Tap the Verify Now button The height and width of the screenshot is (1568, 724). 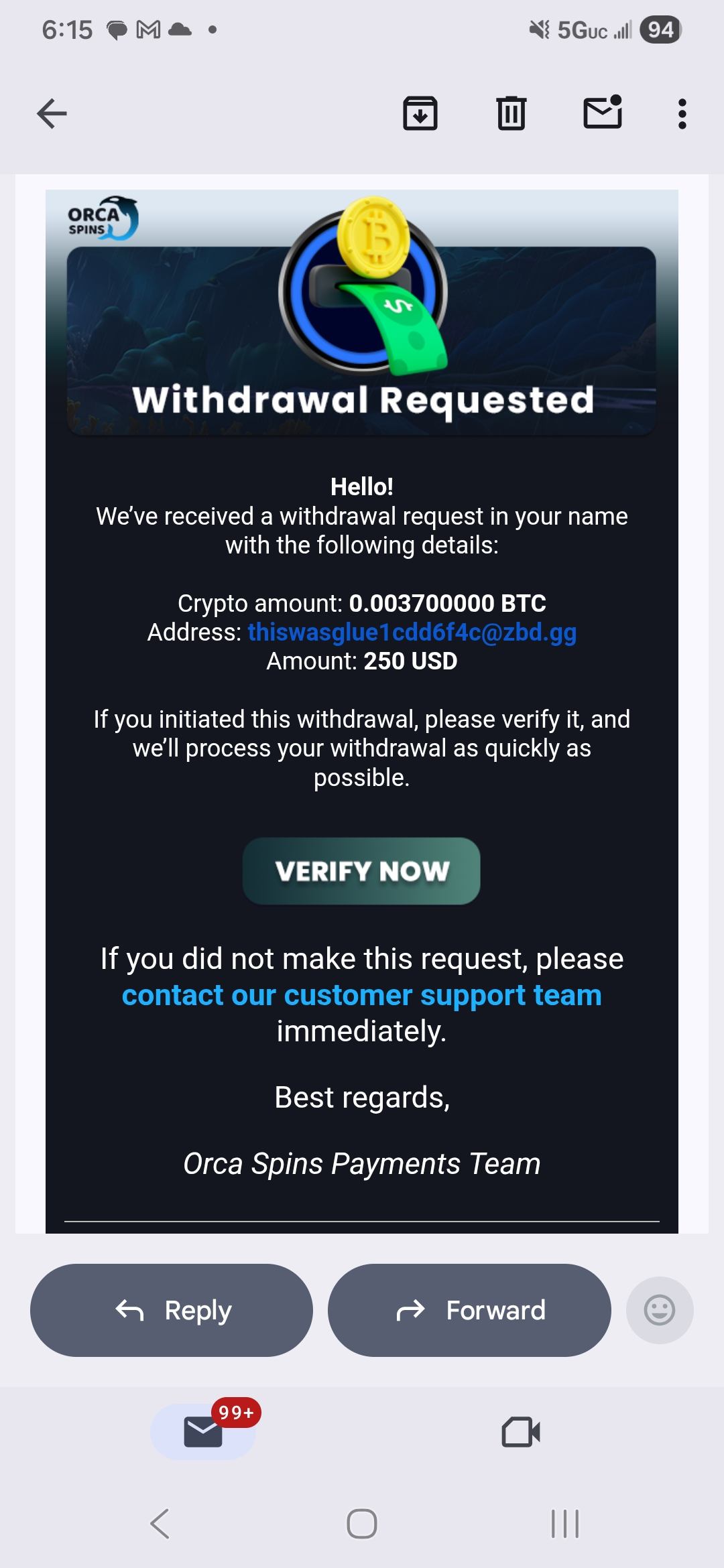tap(361, 870)
